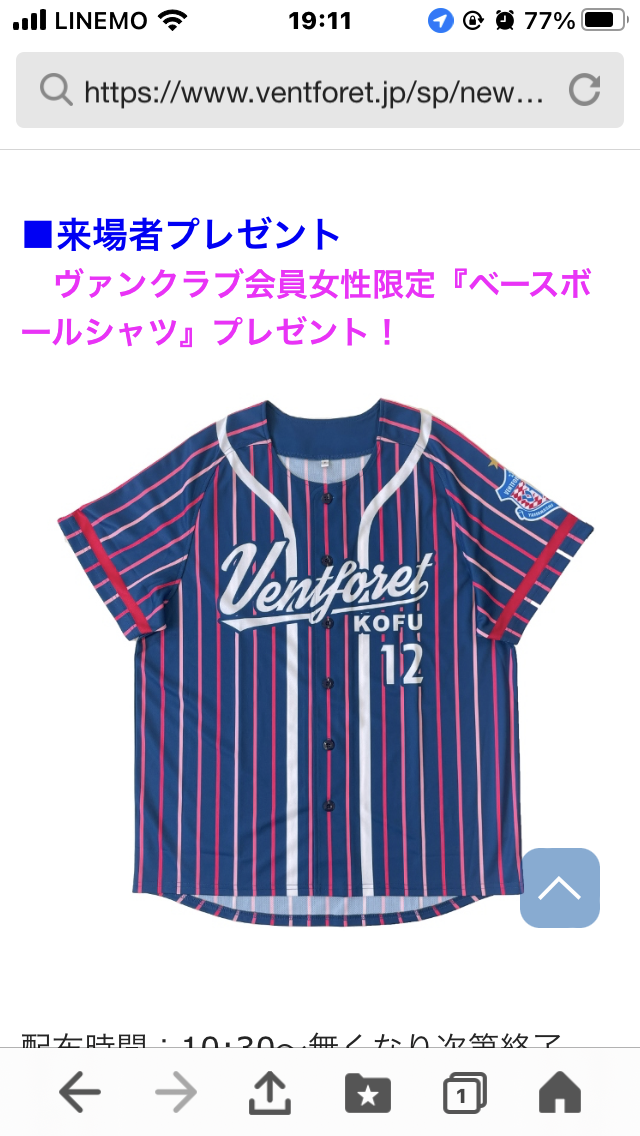
Task: Reload the current page
Action: click(x=584, y=90)
